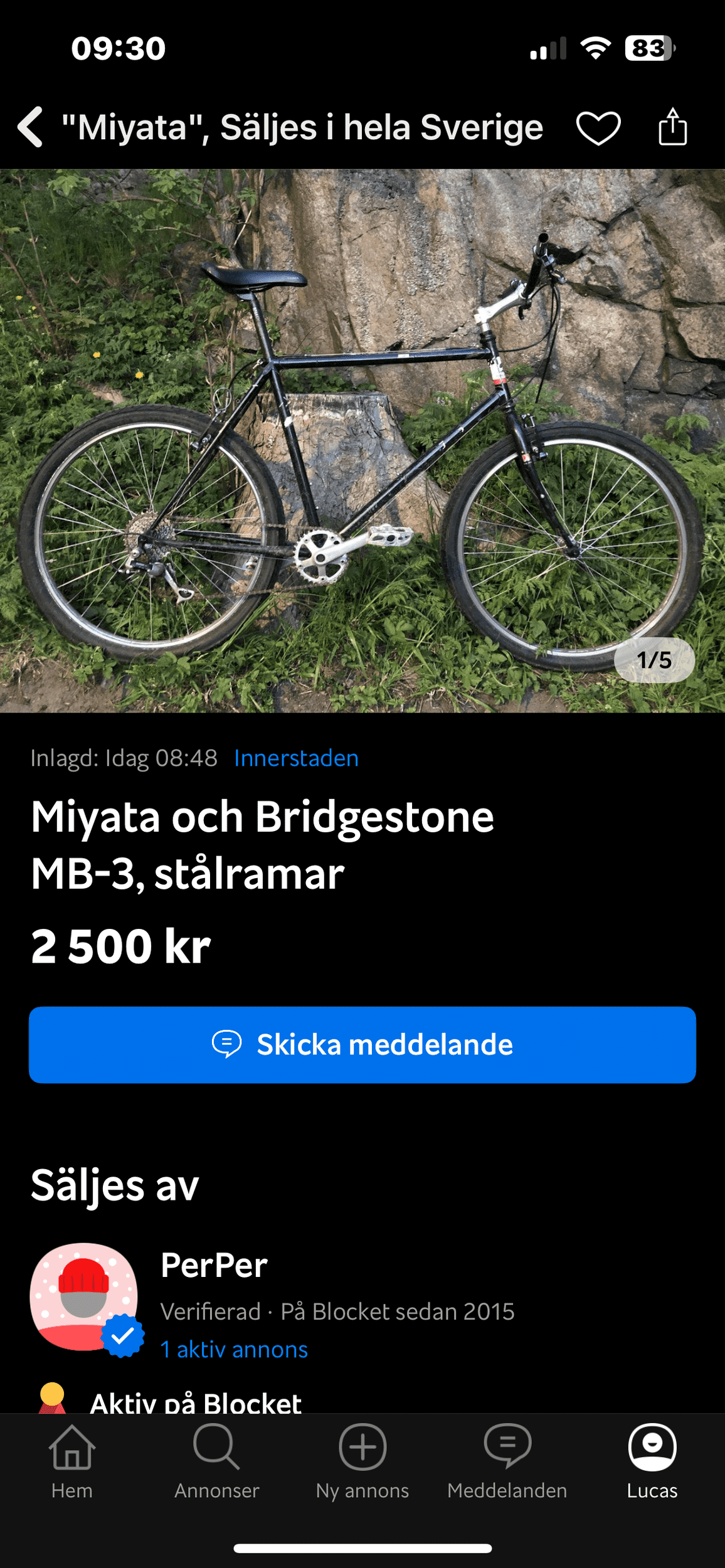Tap the speech bubble inside Skicka meddelande
This screenshot has height=1568, width=725.
[x=227, y=1044]
